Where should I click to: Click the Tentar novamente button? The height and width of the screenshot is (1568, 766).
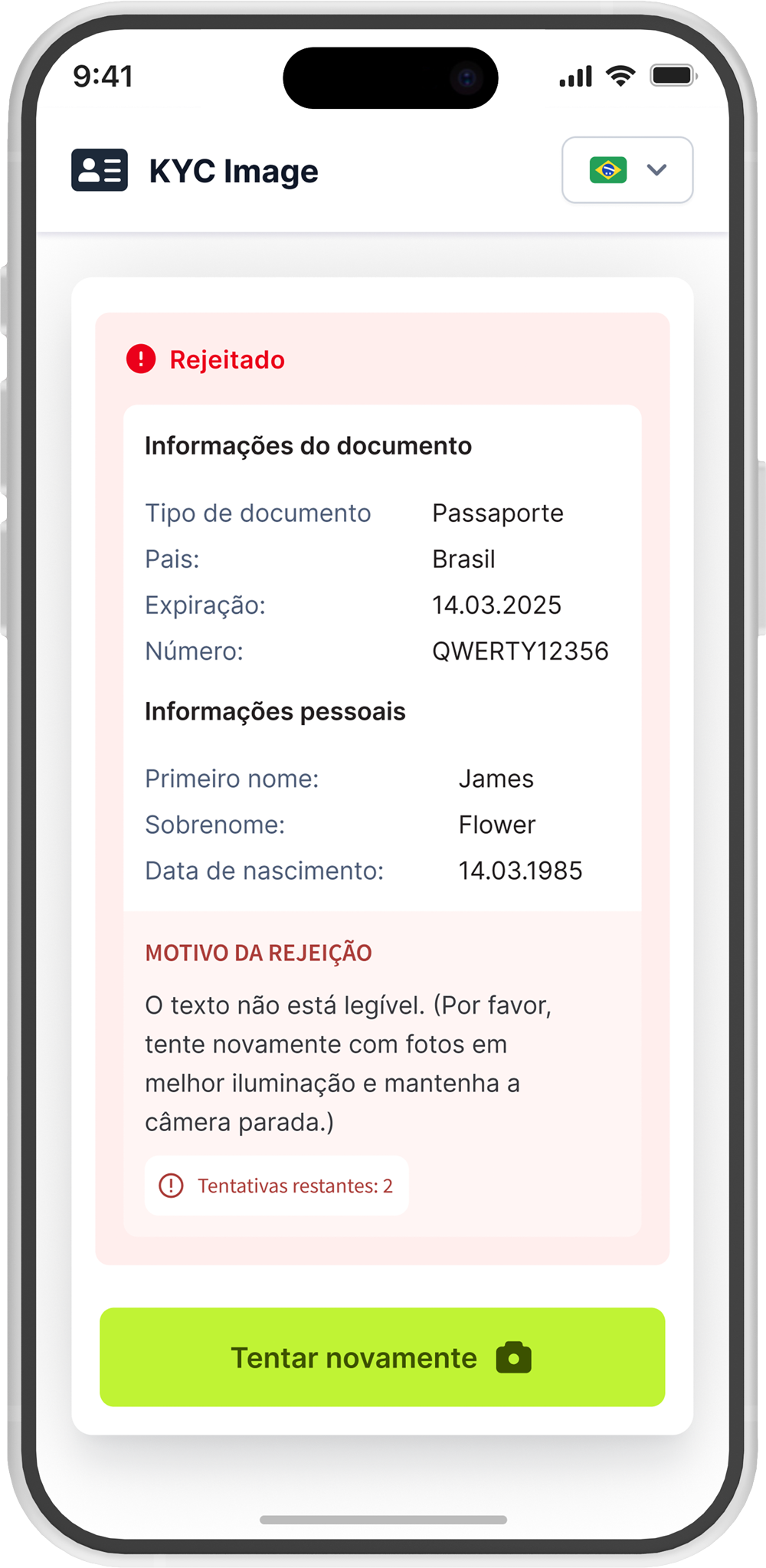point(382,1356)
